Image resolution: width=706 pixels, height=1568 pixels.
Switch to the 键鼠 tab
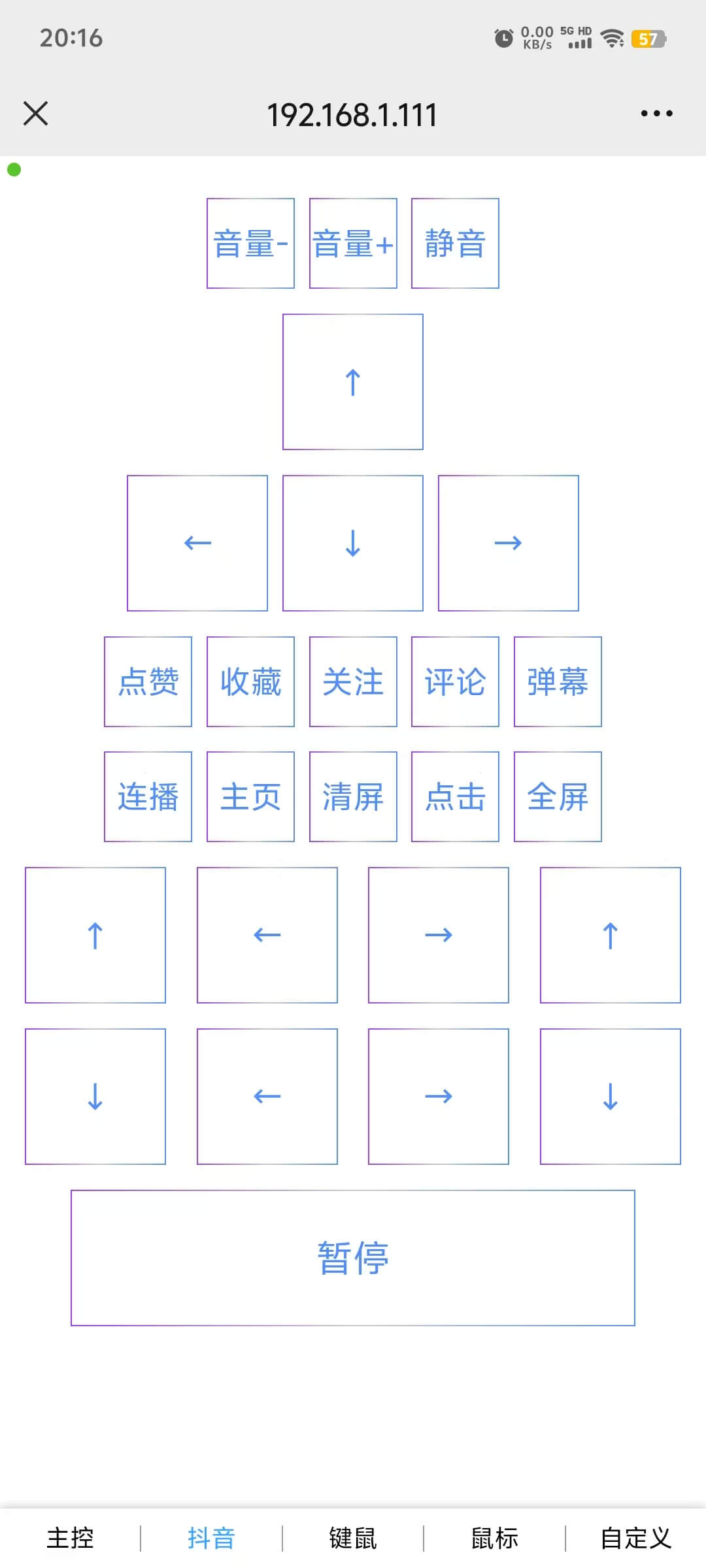coord(353,1538)
